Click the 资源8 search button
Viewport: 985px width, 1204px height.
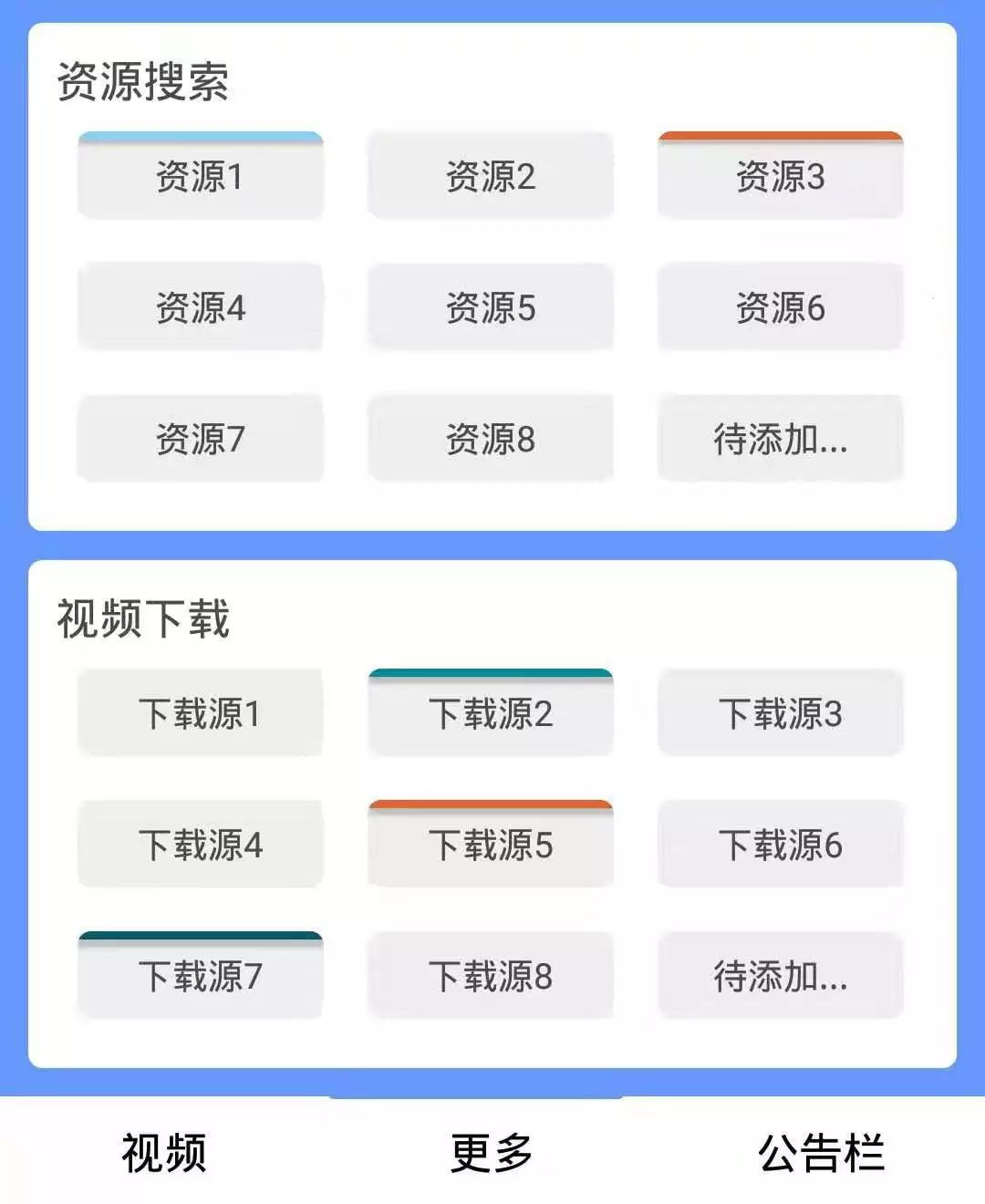point(491,440)
